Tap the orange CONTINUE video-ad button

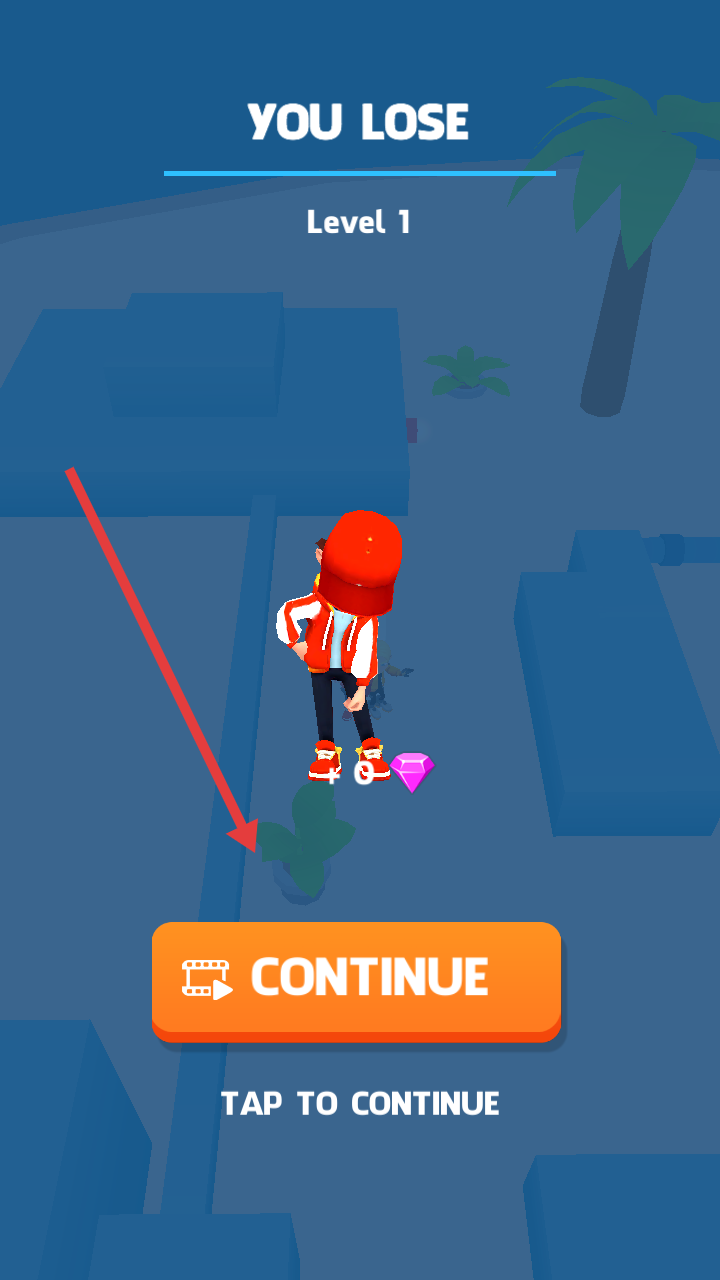tap(356, 979)
